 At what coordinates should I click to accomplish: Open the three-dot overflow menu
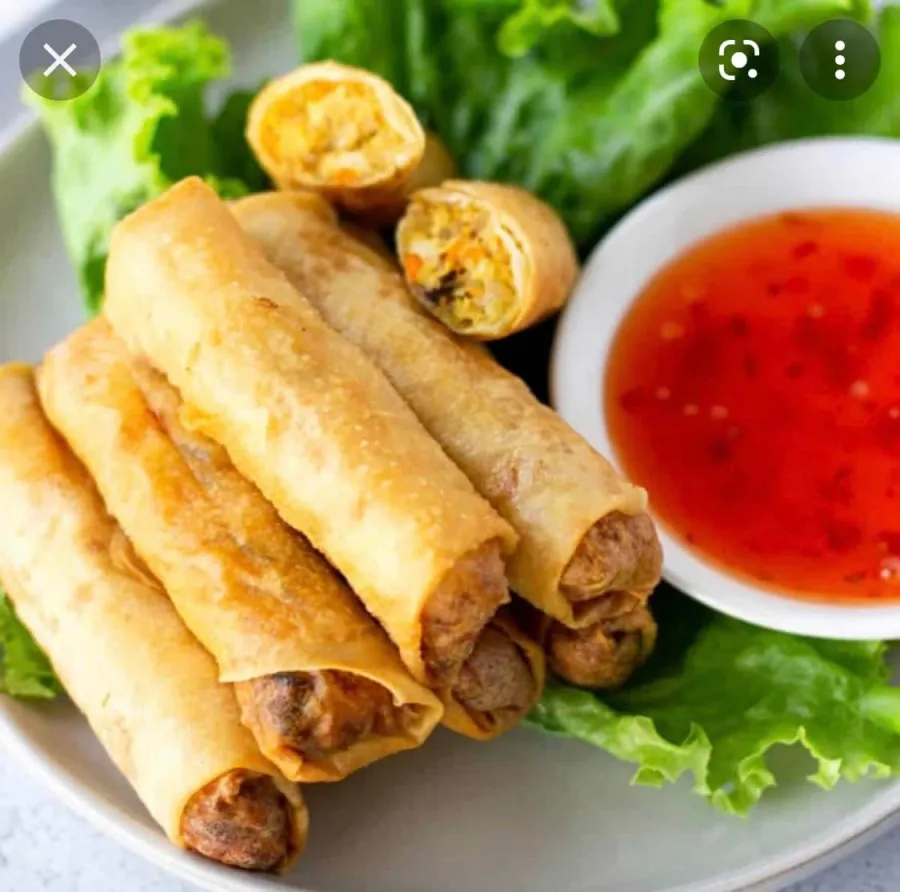(x=839, y=60)
